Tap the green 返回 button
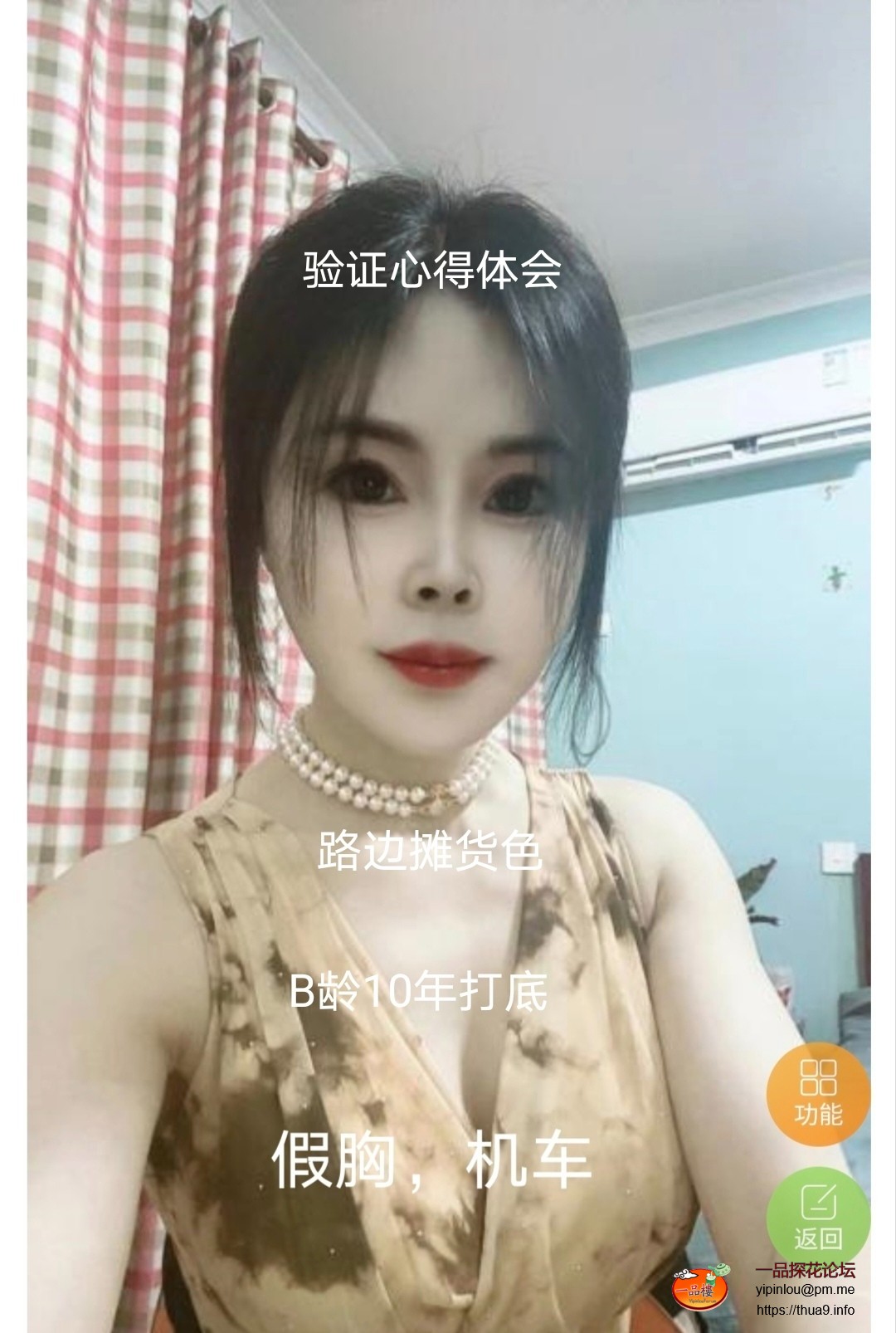This screenshot has height=1333, width=896. [x=818, y=1214]
